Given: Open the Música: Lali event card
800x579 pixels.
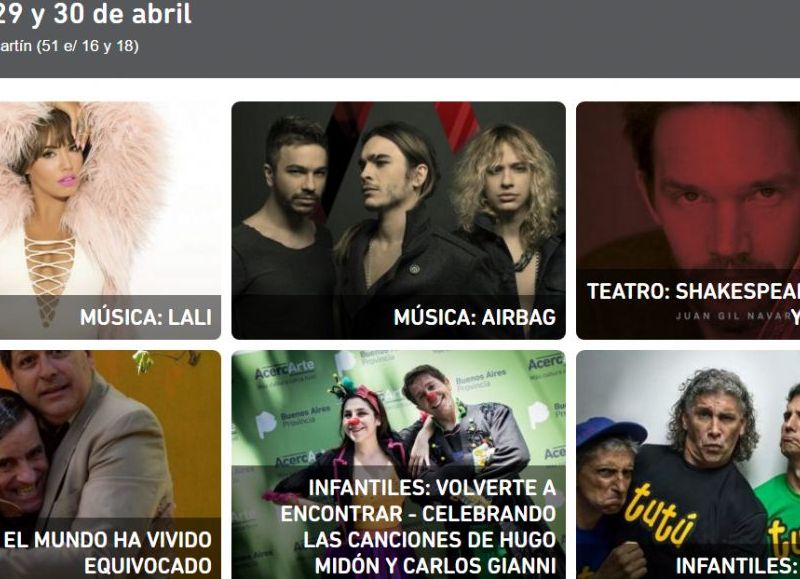Looking at the screenshot, I should tap(110, 220).
